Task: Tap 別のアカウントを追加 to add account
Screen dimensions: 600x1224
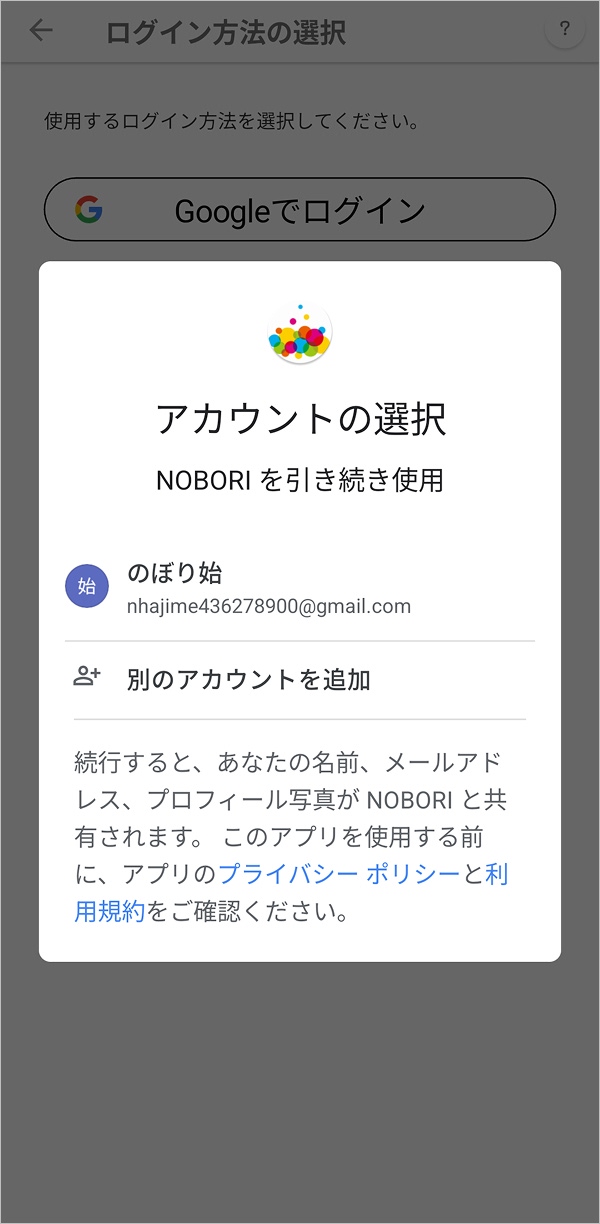Action: coord(248,680)
